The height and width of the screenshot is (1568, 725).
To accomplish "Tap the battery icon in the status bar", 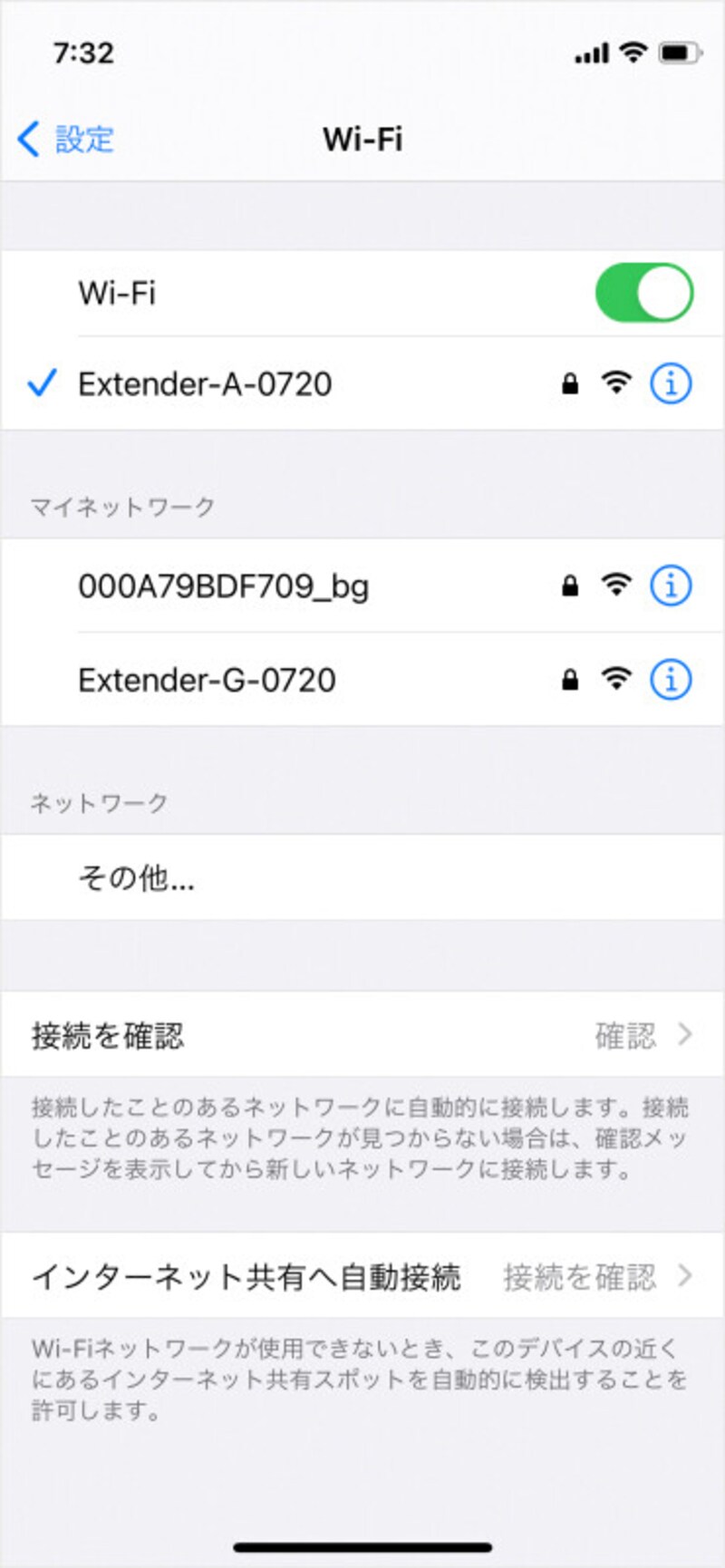I will 681,53.
